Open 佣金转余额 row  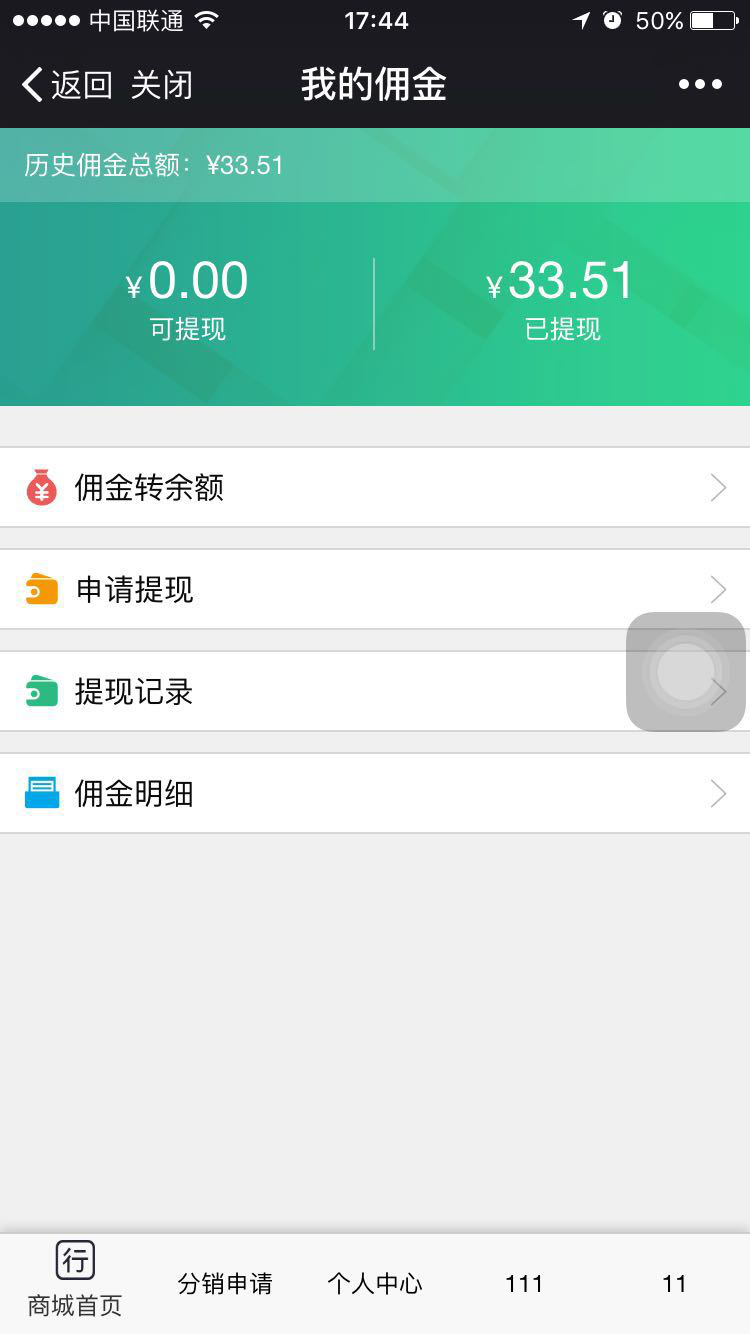pyautogui.click(x=374, y=488)
